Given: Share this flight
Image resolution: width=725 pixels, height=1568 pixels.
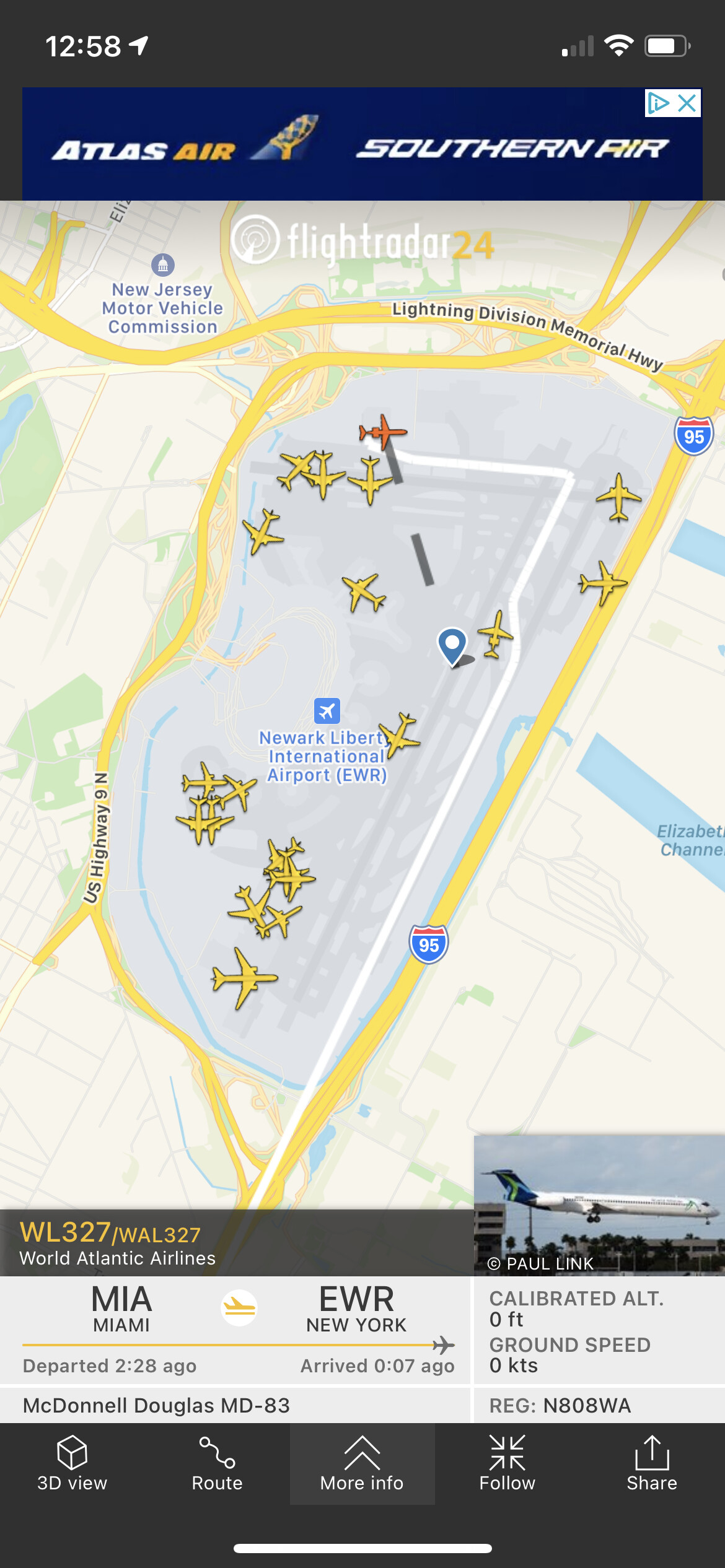Looking at the screenshot, I should (x=652, y=1463).
